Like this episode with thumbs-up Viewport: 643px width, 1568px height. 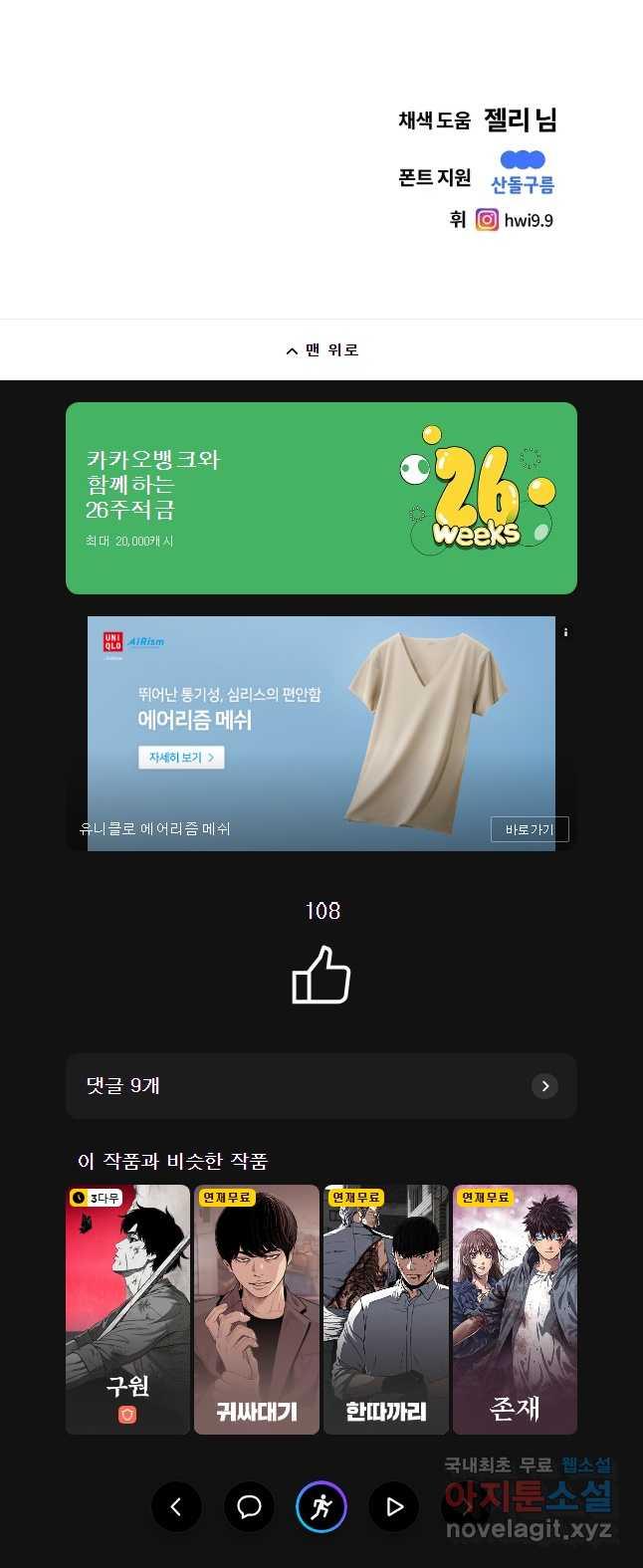click(321, 975)
